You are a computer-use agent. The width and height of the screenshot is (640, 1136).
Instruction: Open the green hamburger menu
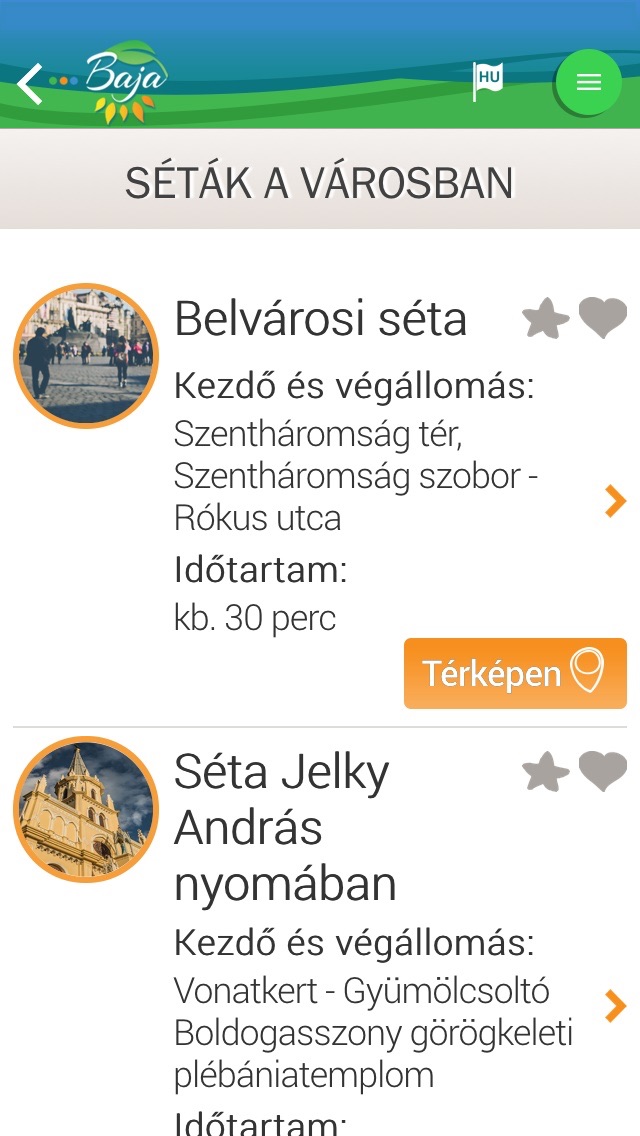click(x=589, y=82)
